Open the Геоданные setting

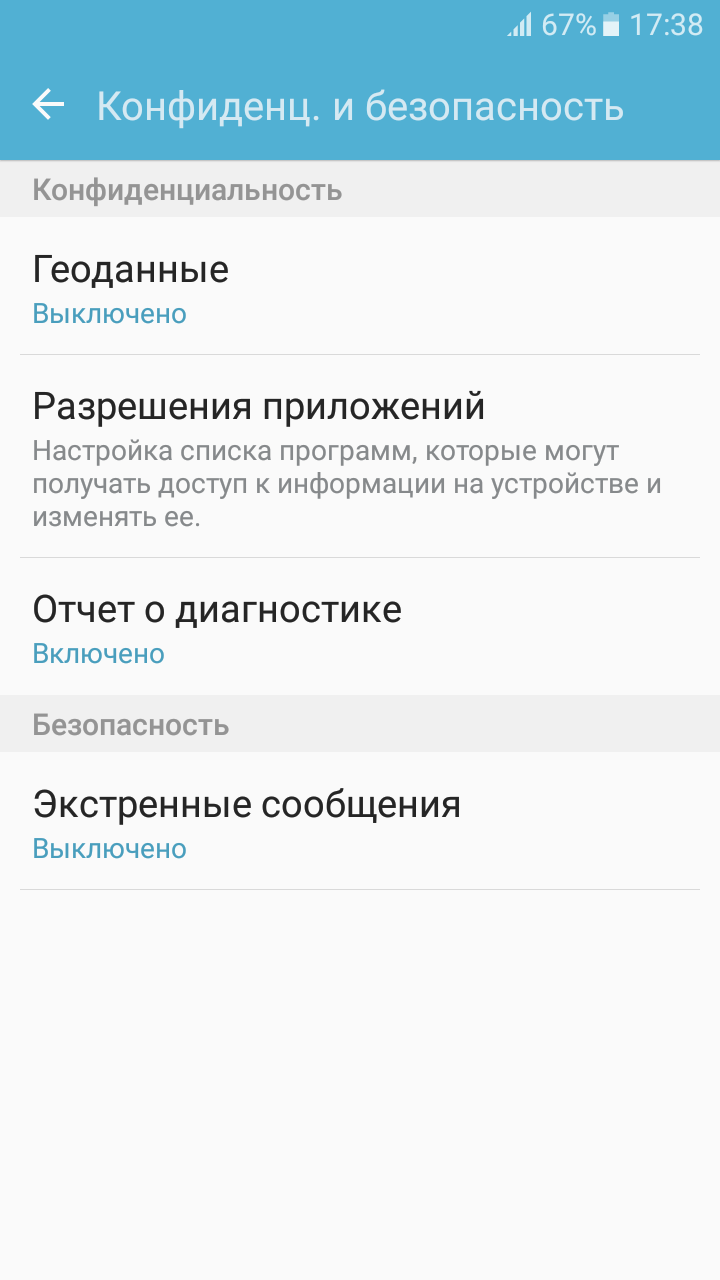[360, 286]
